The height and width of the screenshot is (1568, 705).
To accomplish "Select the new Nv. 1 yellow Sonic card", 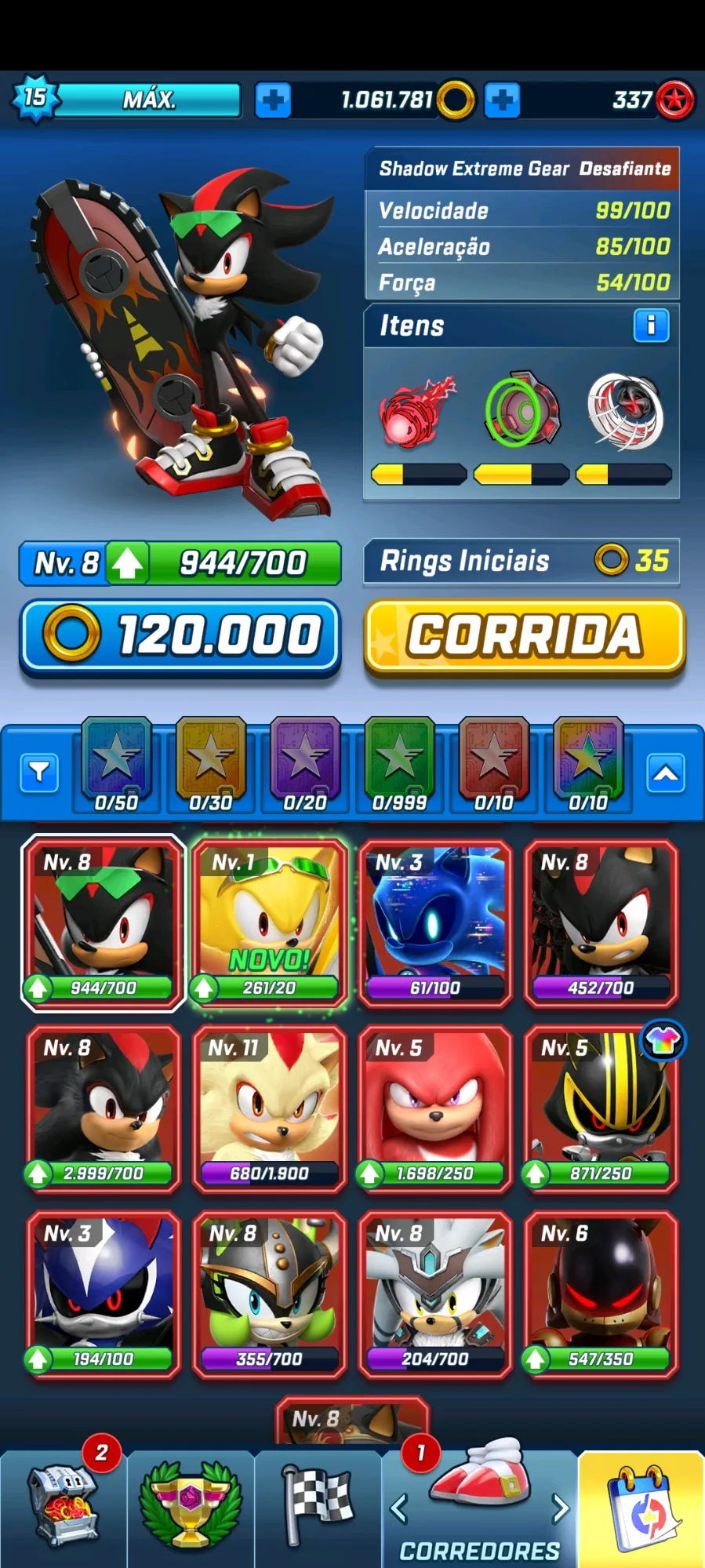I will [269, 922].
